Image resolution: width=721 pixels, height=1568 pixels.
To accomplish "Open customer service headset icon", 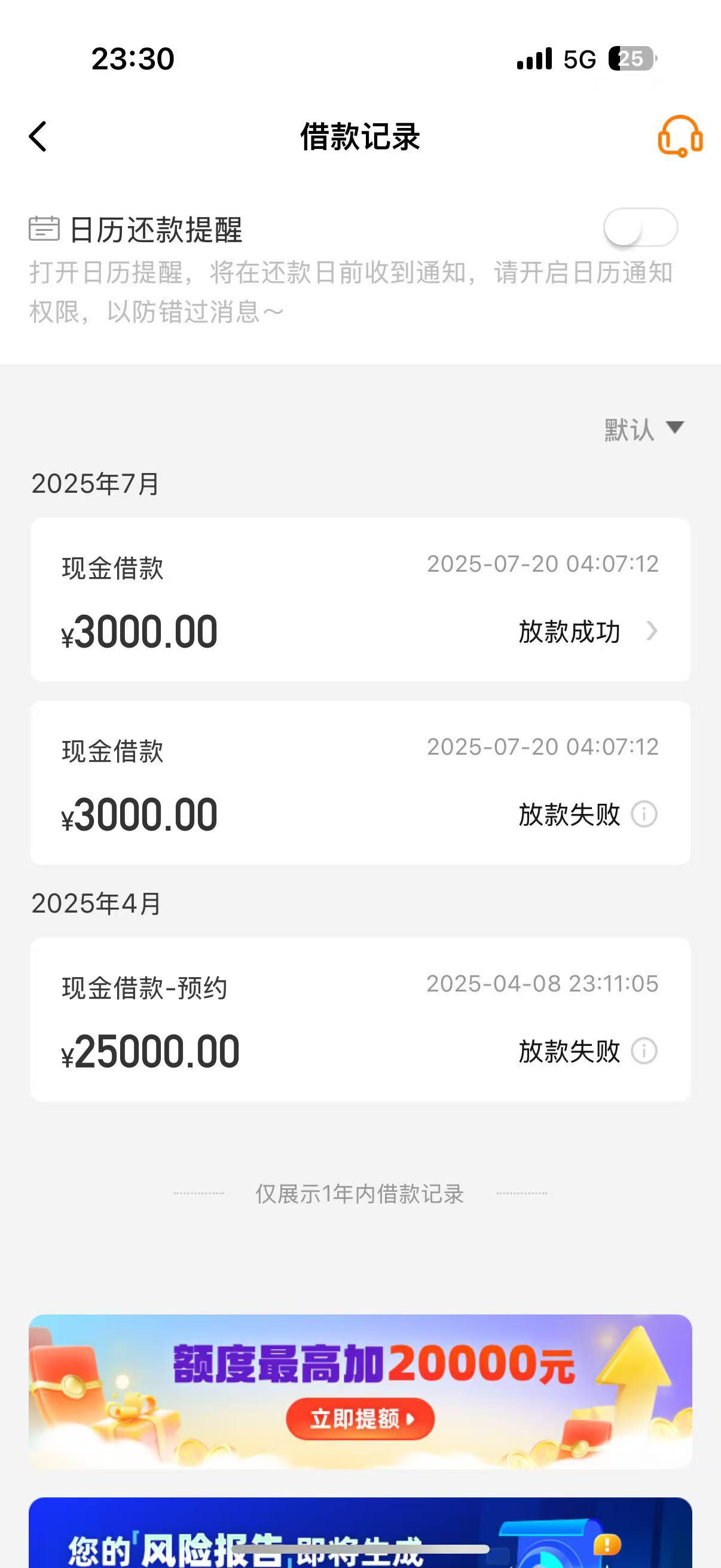I will pyautogui.click(x=680, y=136).
